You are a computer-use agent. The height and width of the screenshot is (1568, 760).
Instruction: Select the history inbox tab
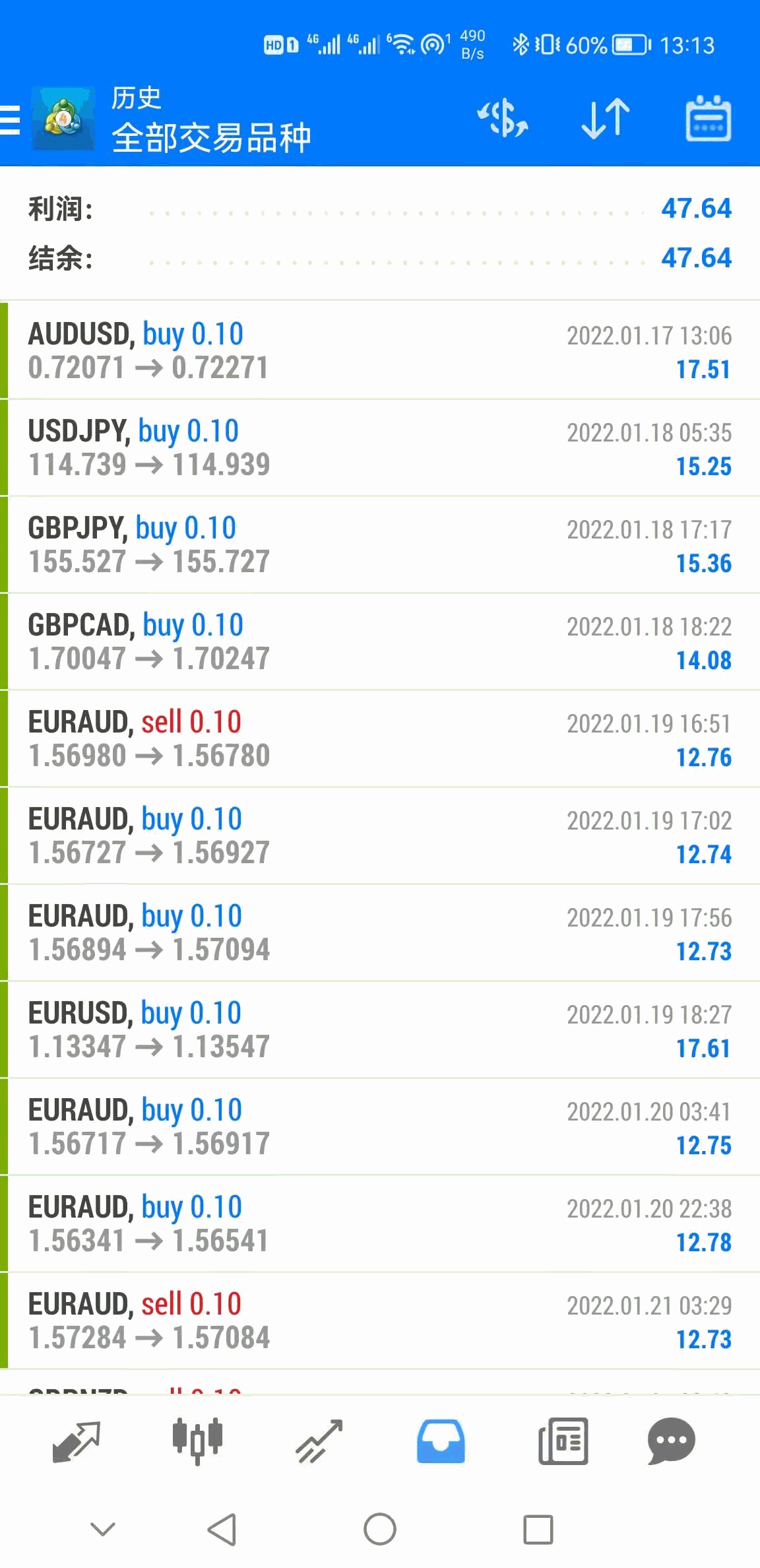click(441, 1441)
